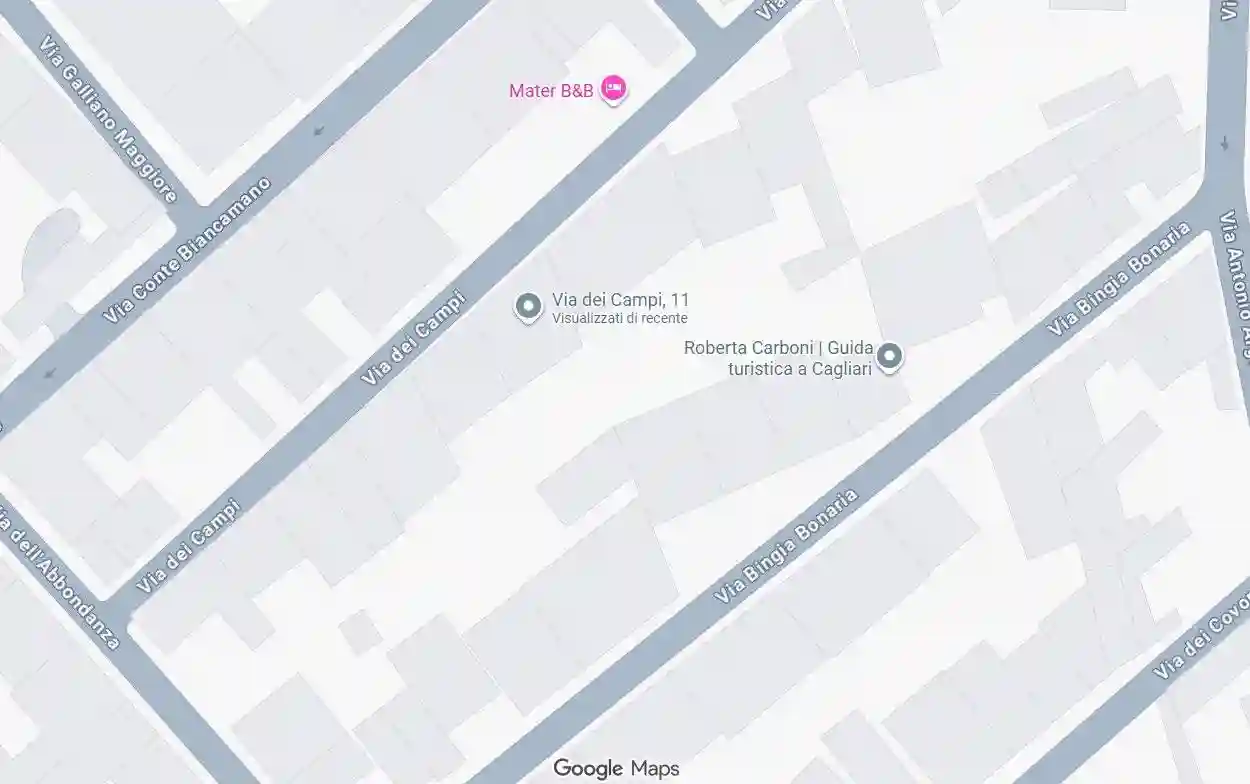Open the Mater B&B hotel pin
Viewport: 1250px width, 784px height.
point(614,89)
